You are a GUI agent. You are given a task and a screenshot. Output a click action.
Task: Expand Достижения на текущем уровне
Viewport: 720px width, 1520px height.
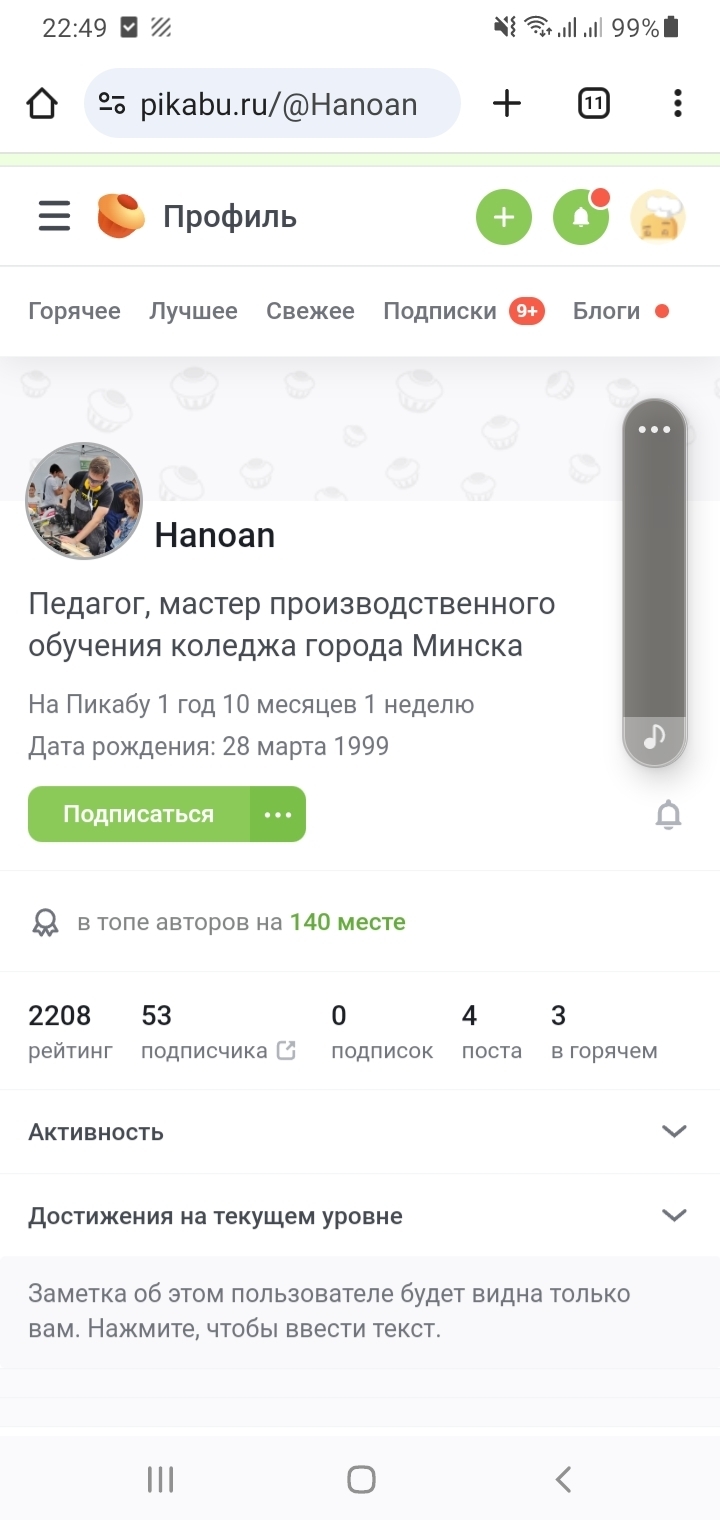click(x=360, y=1216)
